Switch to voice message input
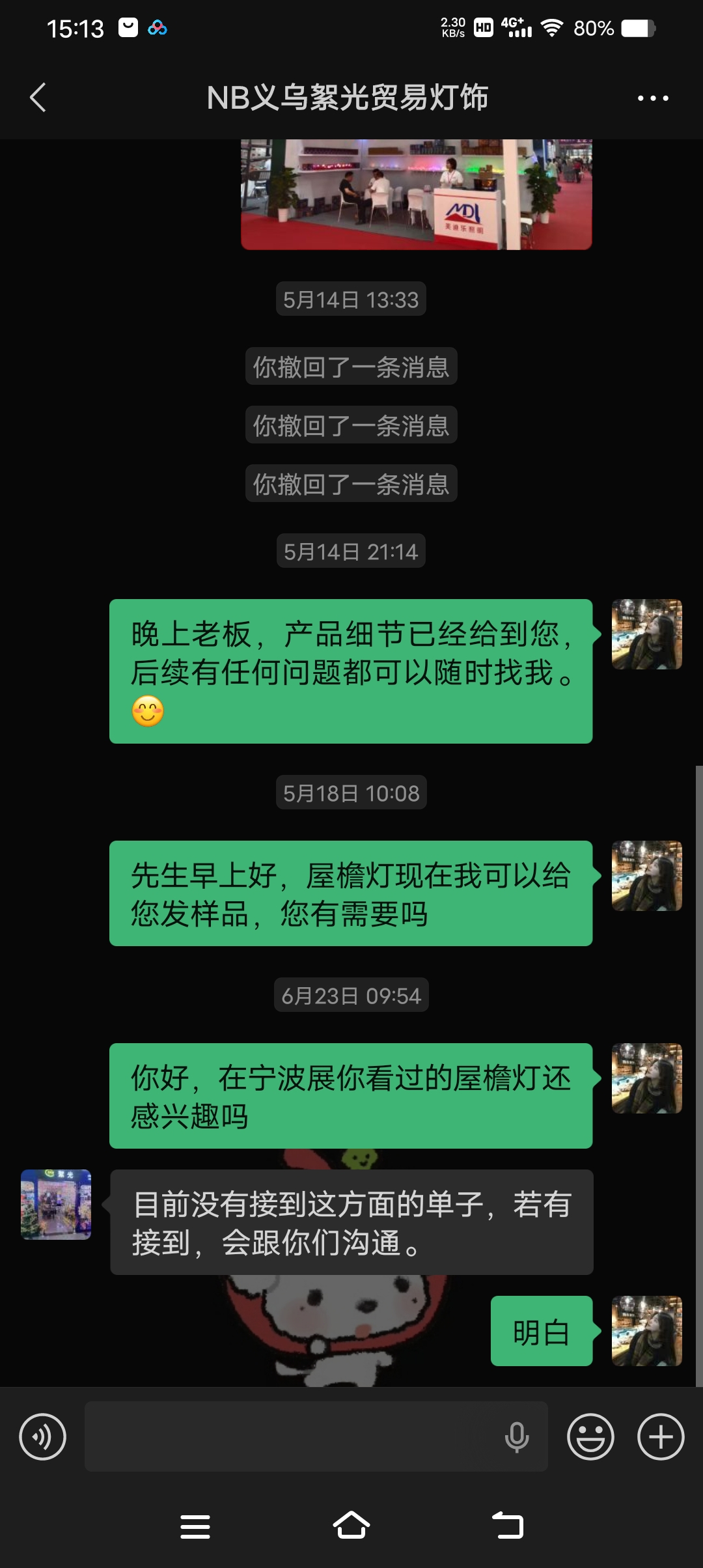This screenshot has height=1568, width=703. tap(43, 1436)
